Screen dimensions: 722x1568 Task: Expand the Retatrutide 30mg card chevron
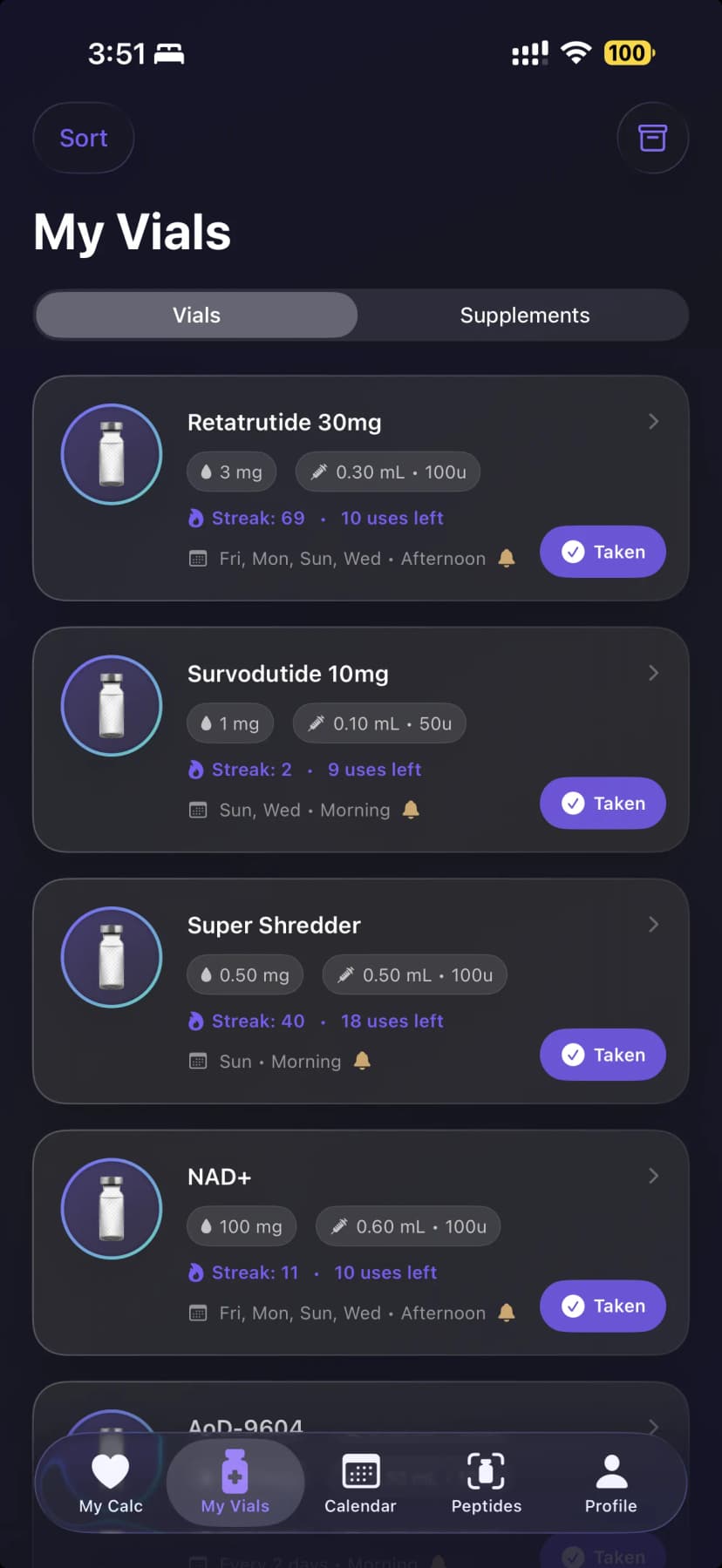click(653, 421)
